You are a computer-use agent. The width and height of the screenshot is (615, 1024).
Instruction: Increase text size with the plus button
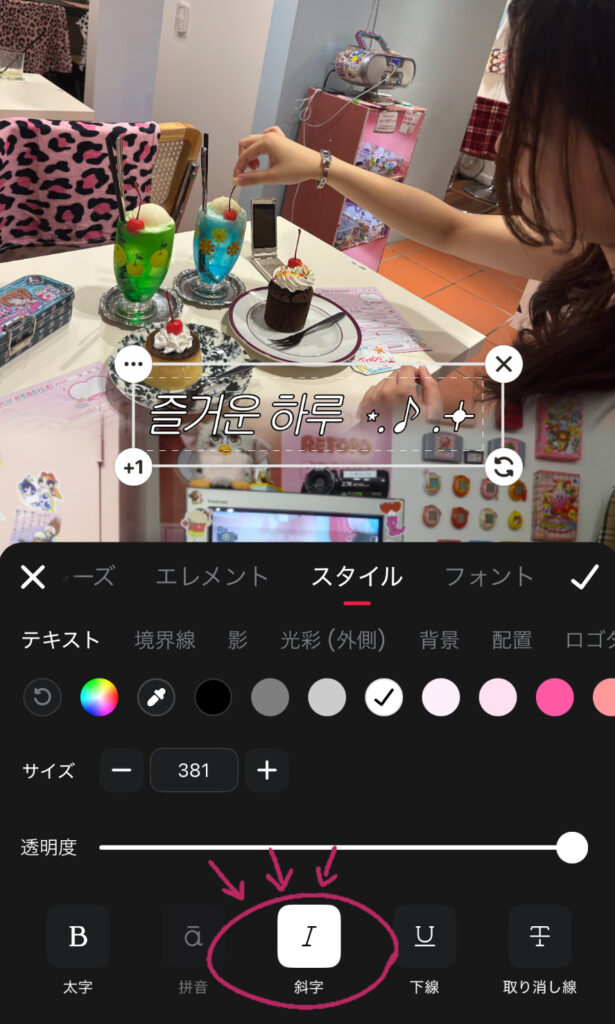[x=267, y=770]
